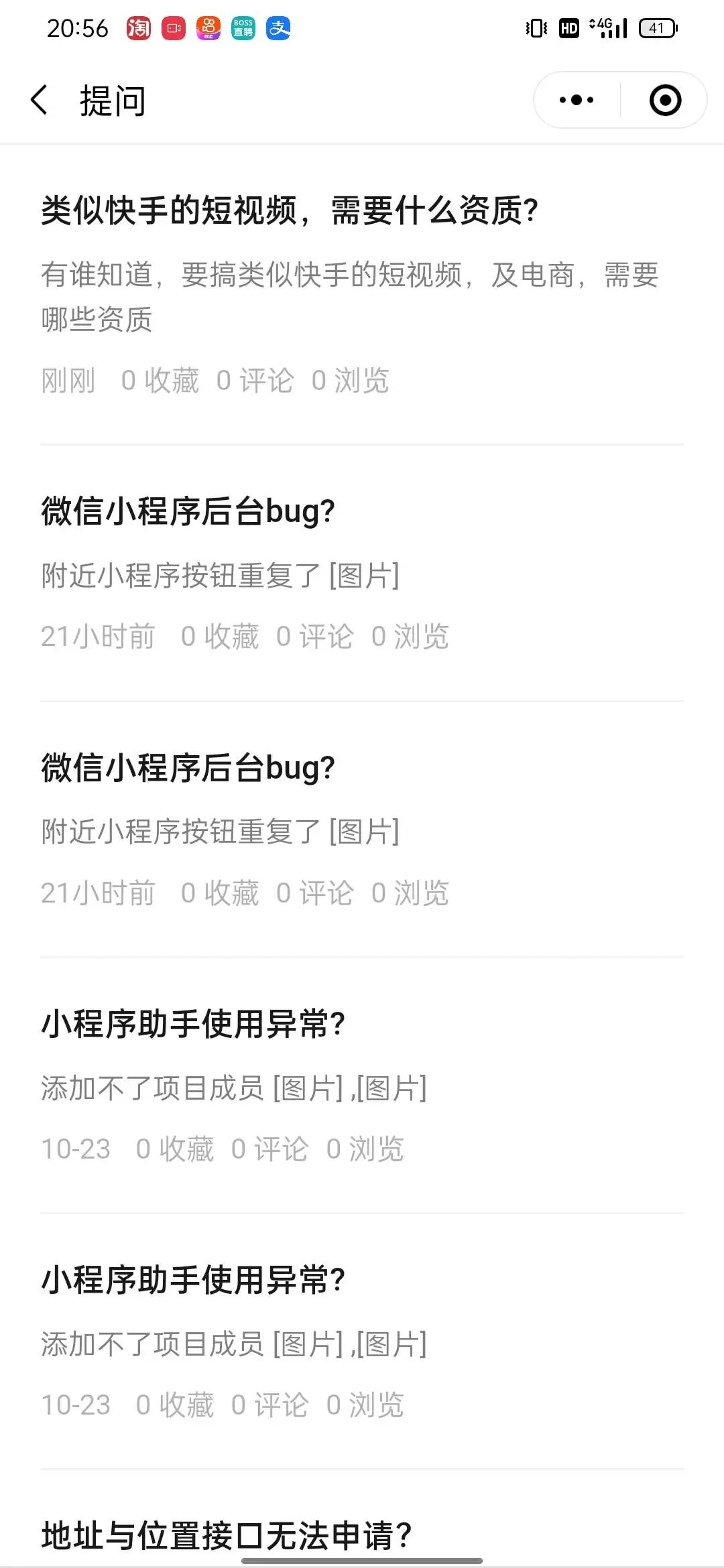Open the mini program three-dot menu
The height and width of the screenshot is (1568, 724).
click(x=577, y=101)
